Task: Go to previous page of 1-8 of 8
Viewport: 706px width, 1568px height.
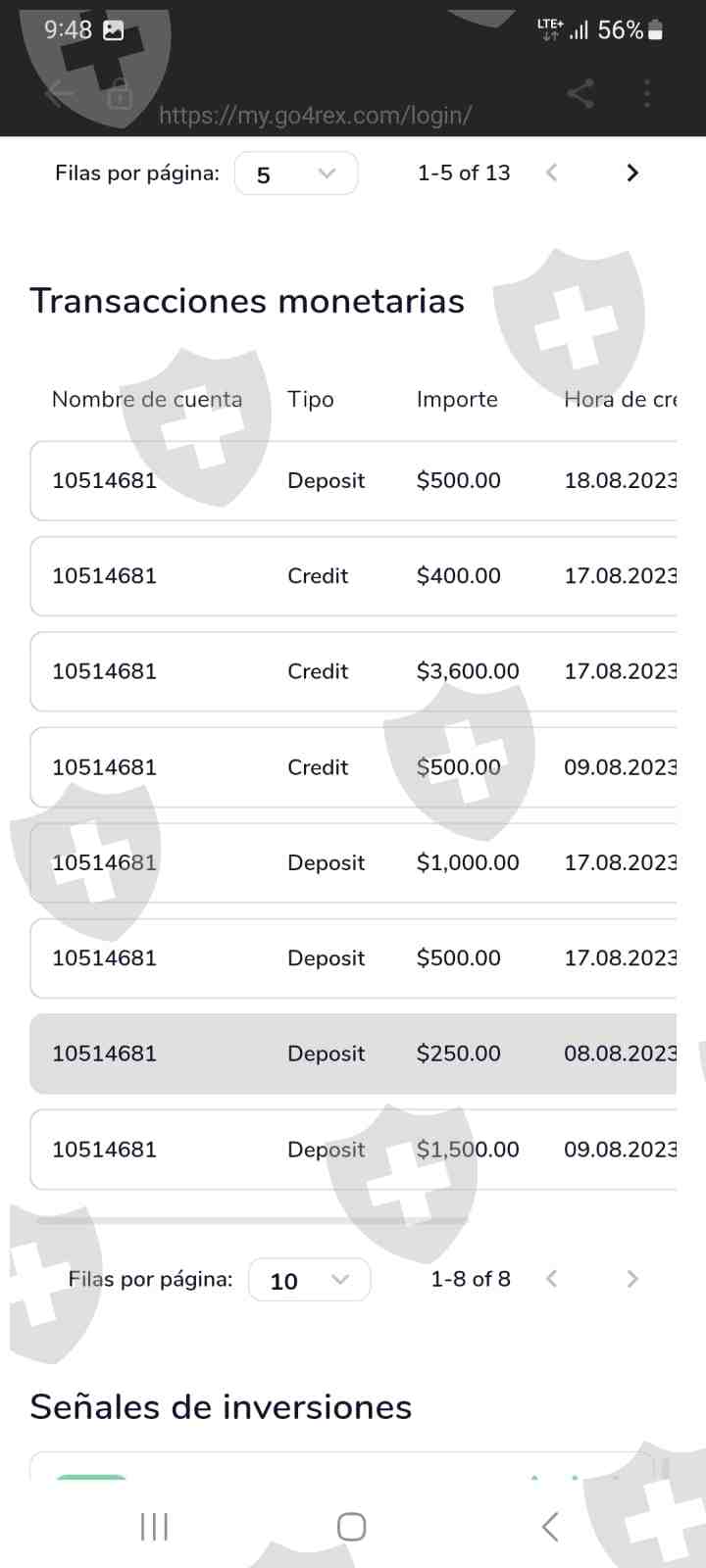Action: [552, 1279]
